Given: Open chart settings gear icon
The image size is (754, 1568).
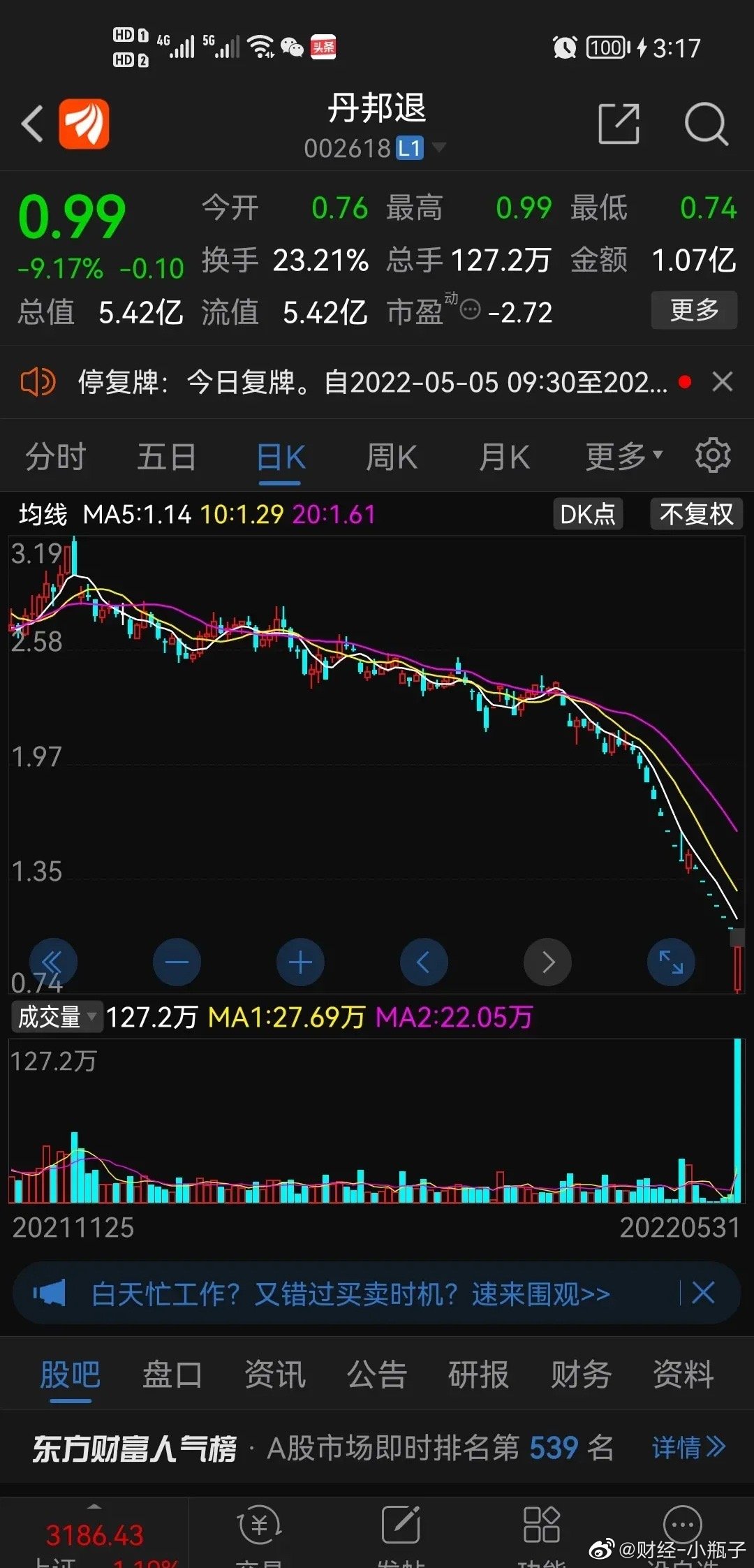Looking at the screenshot, I should tap(713, 455).
